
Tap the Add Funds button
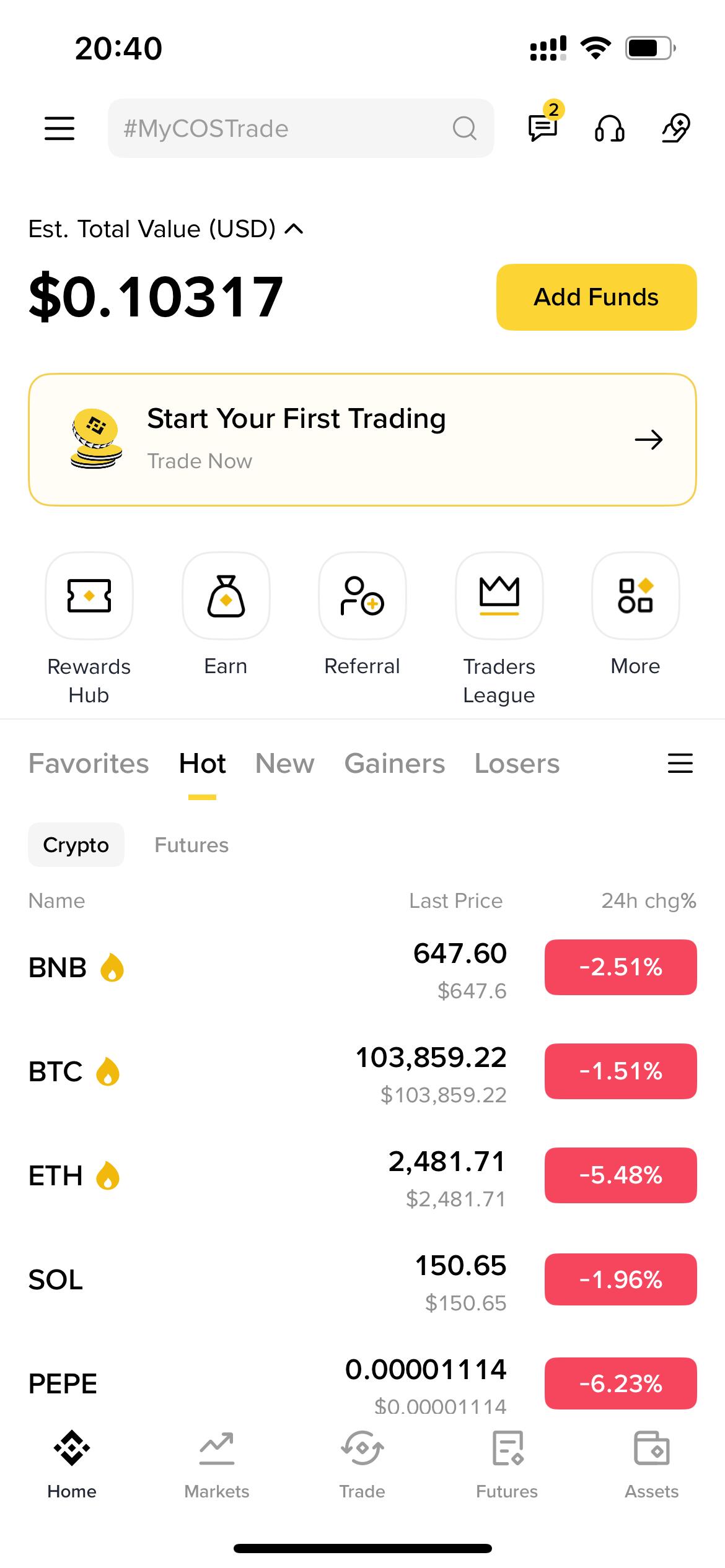point(596,297)
